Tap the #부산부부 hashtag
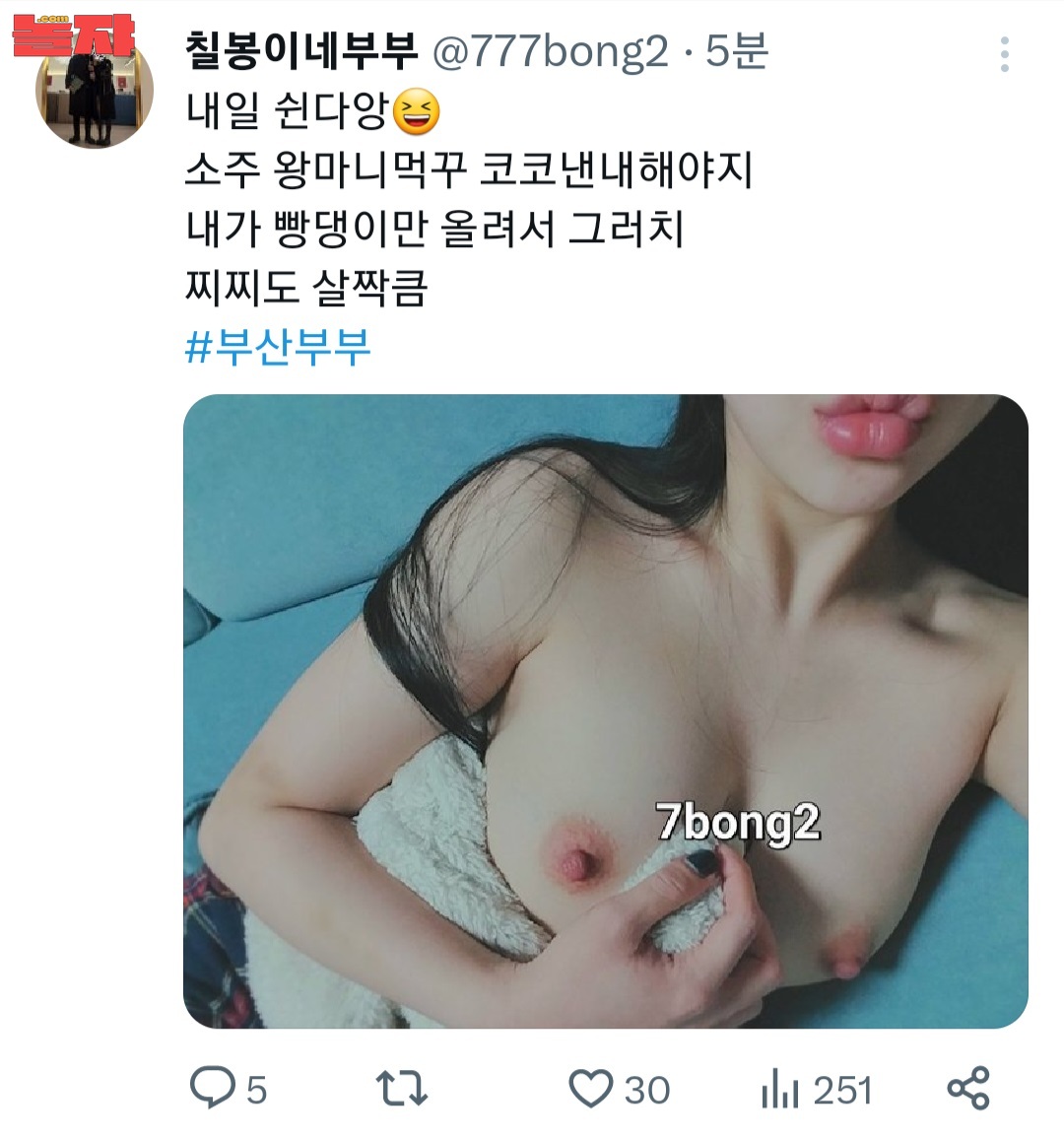Screen dimensions: 1064x1140 click(x=278, y=347)
